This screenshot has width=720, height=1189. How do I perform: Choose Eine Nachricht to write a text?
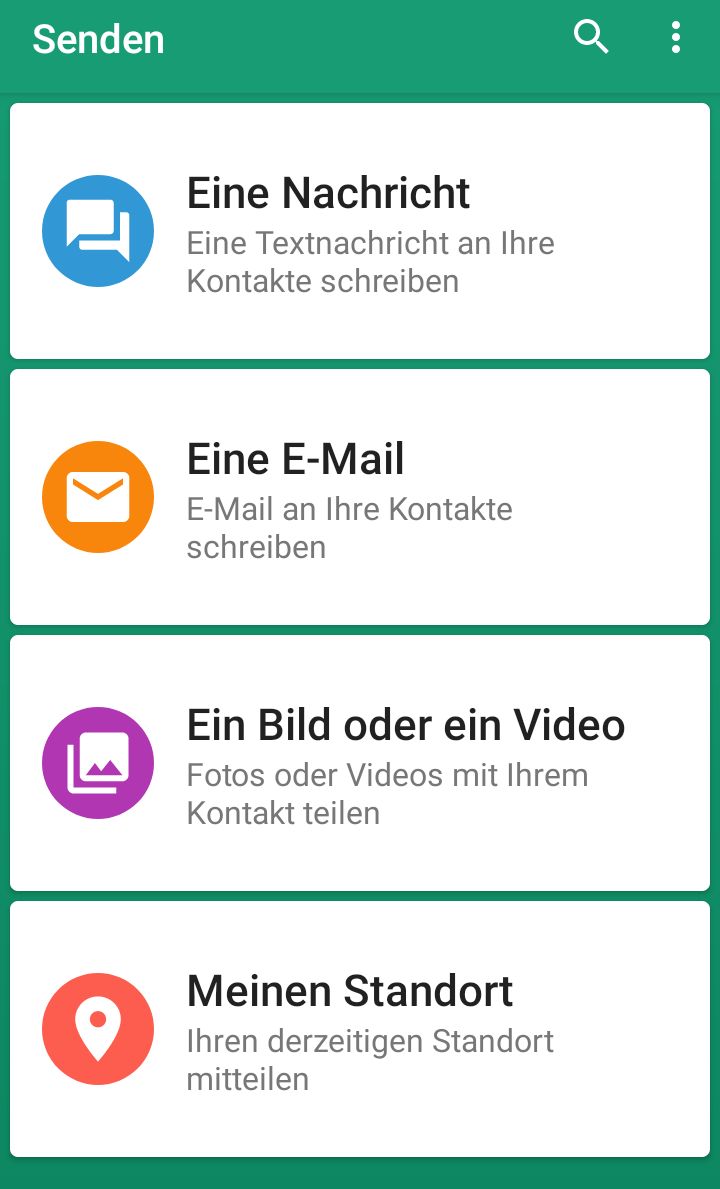(360, 231)
